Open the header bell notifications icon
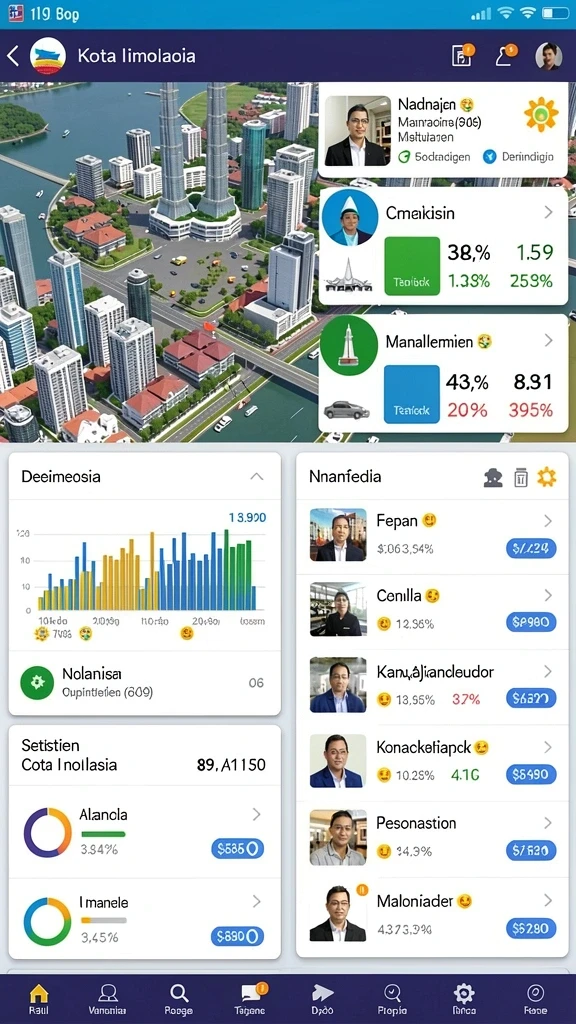 (505, 56)
